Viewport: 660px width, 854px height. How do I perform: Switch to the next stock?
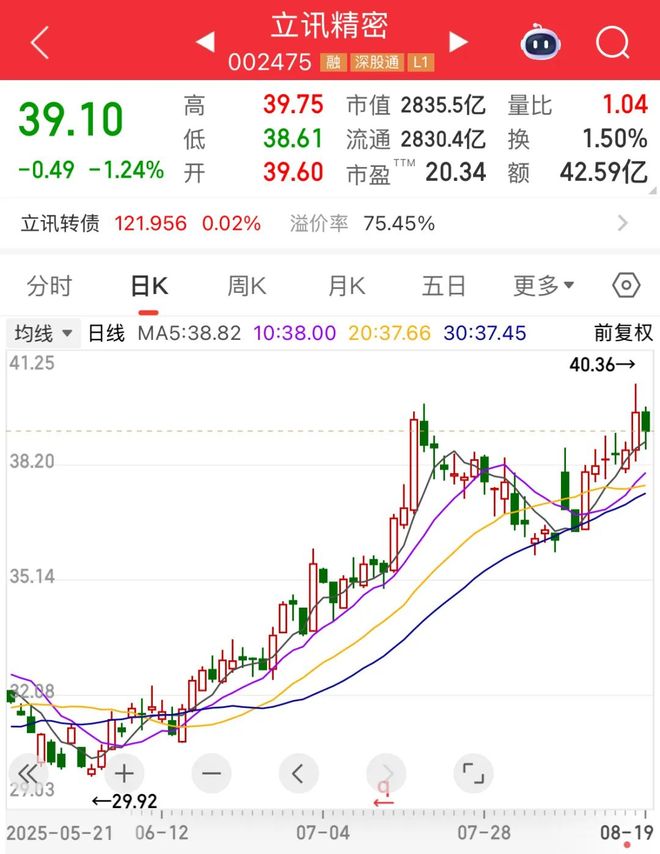pos(458,42)
